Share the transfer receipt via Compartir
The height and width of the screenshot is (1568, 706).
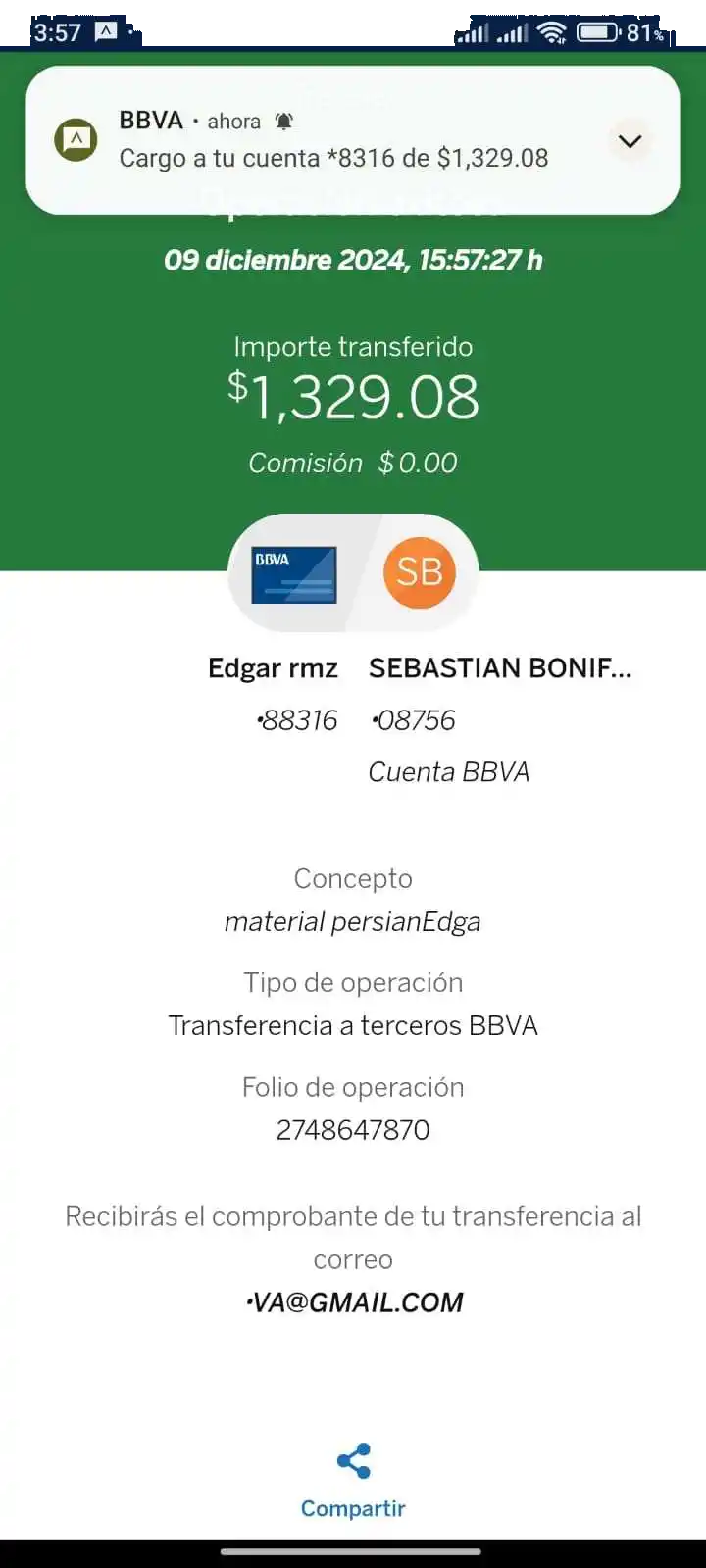(x=353, y=1479)
